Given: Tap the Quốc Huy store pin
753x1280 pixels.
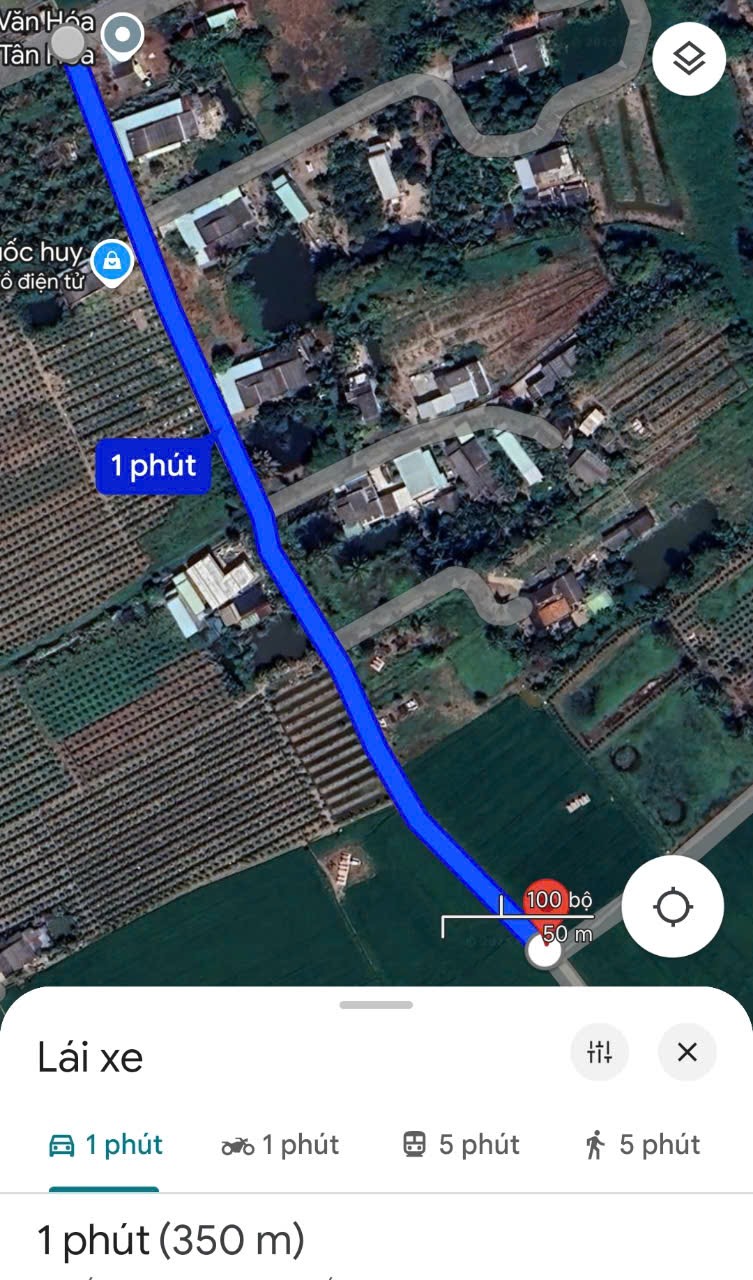Looking at the screenshot, I should 112,263.
